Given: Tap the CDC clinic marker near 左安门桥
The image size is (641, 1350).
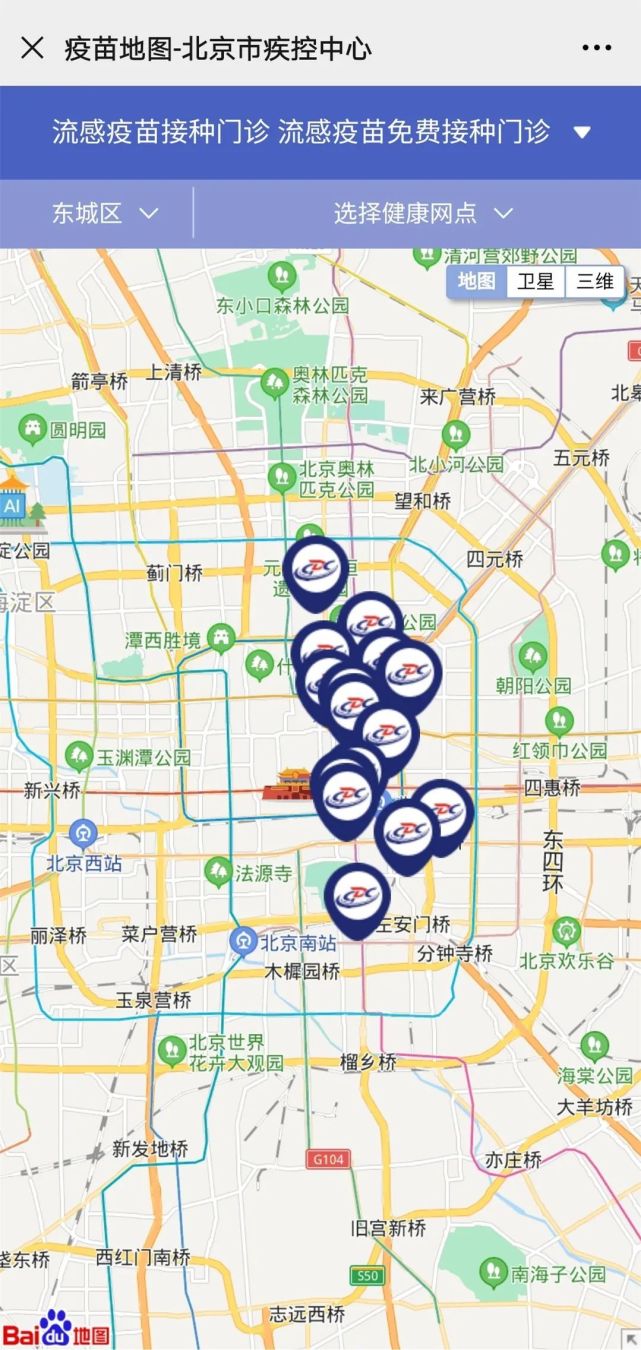Looking at the screenshot, I should (357, 896).
